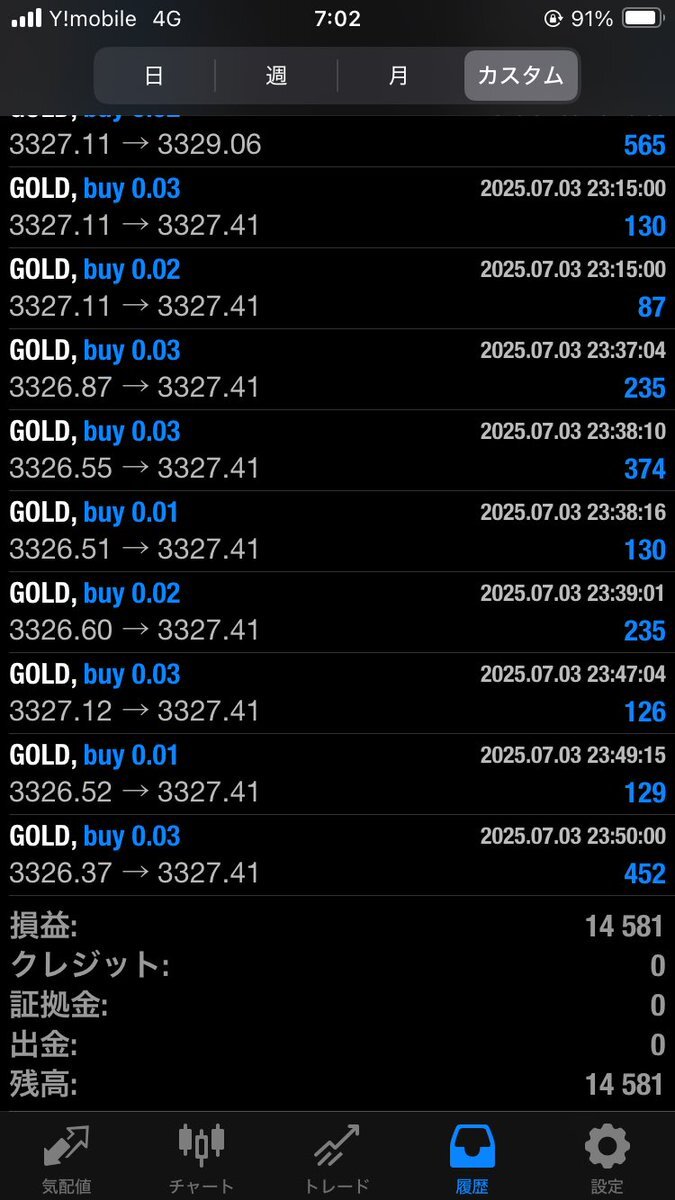Go to the チャート tab
Viewport: 675px width, 1200px height.
click(x=202, y=1158)
